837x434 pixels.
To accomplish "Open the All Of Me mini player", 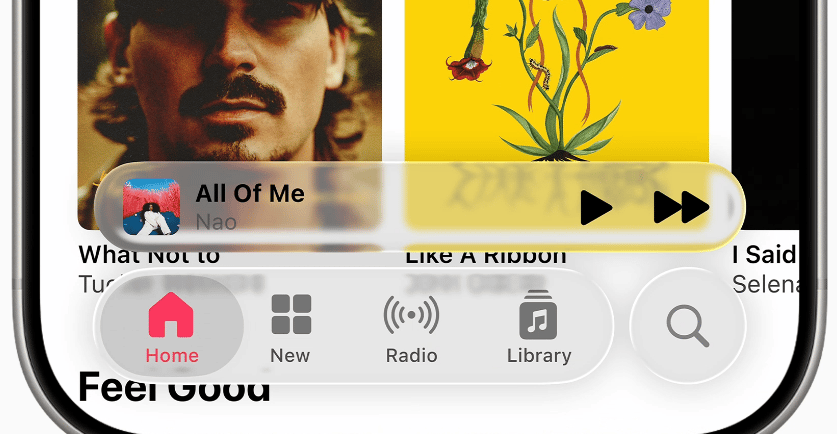I will 300,206.
